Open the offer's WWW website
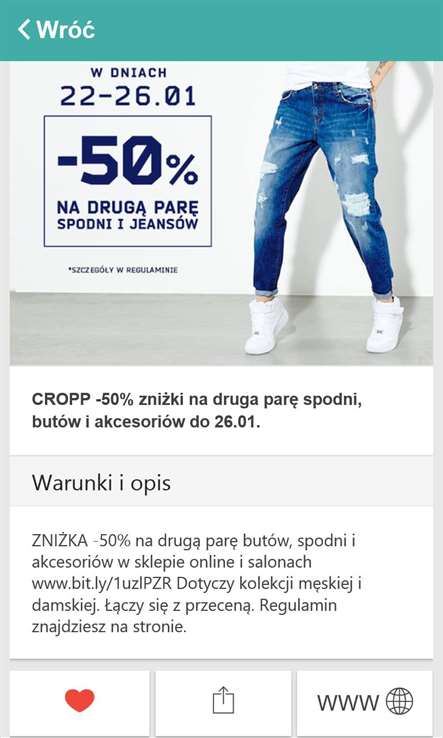The width and height of the screenshot is (443, 738). pyautogui.click(x=365, y=703)
